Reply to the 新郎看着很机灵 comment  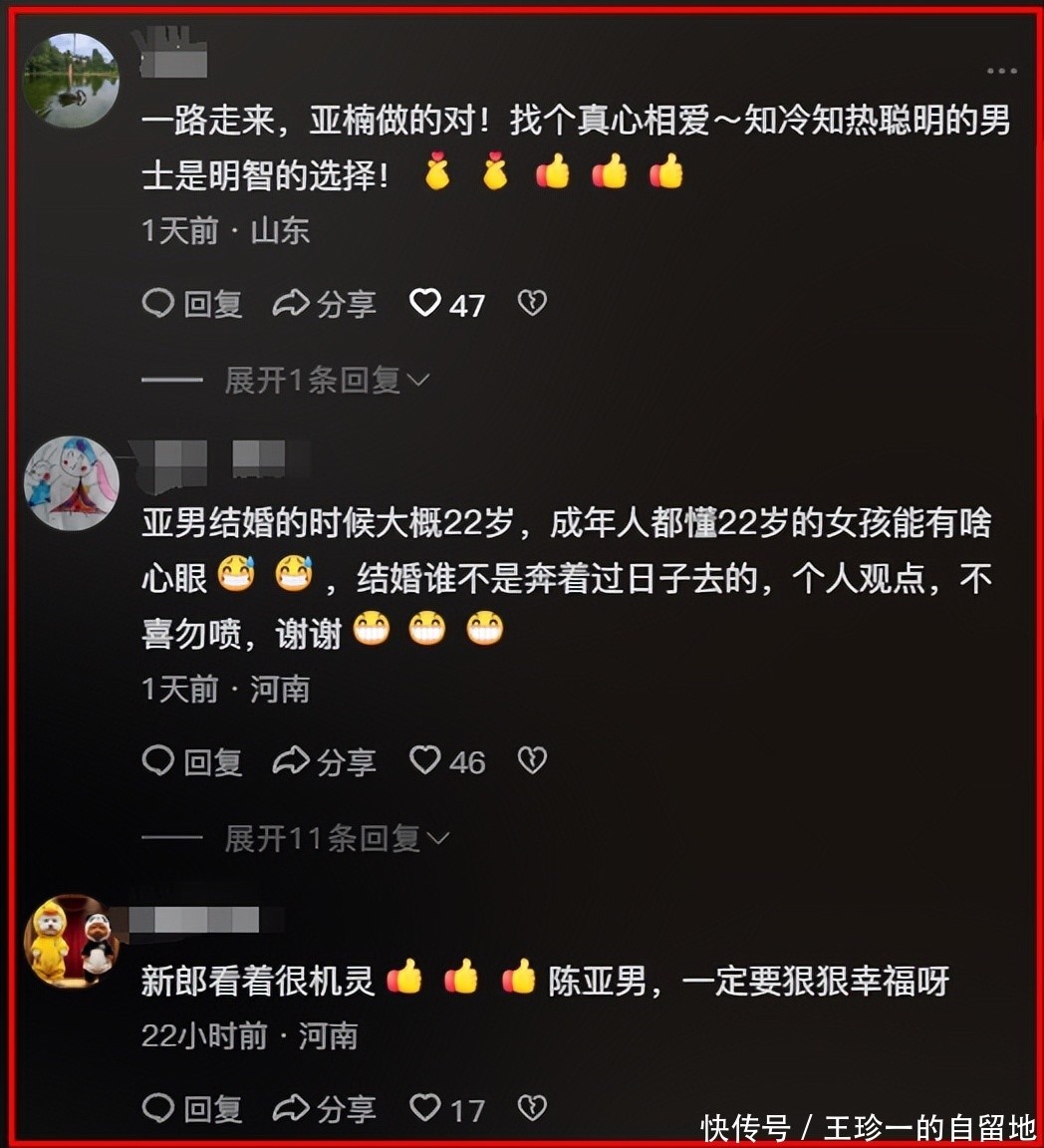(x=193, y=1108)
